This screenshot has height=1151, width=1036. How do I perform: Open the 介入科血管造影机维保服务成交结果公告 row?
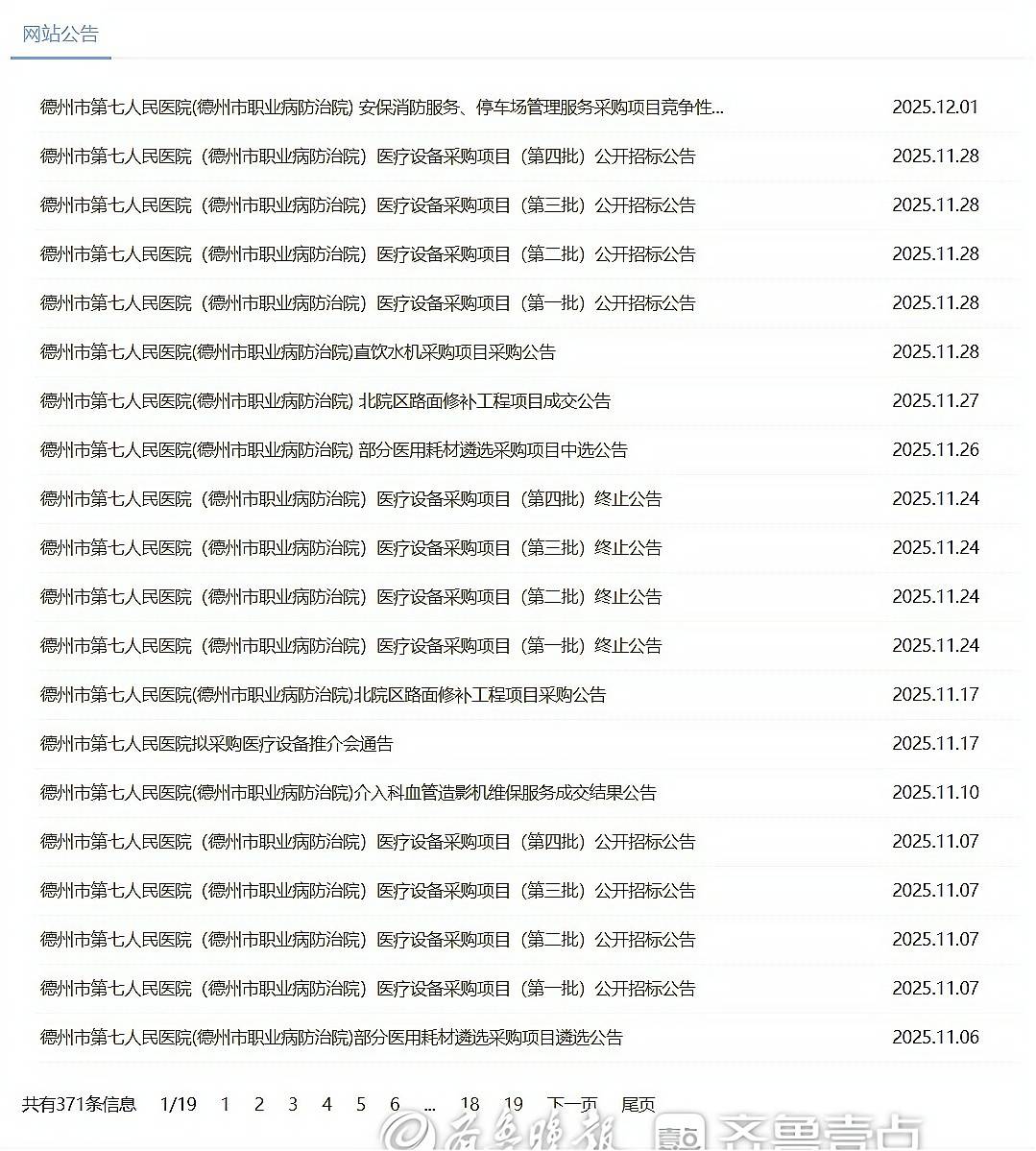click(348, 793)
